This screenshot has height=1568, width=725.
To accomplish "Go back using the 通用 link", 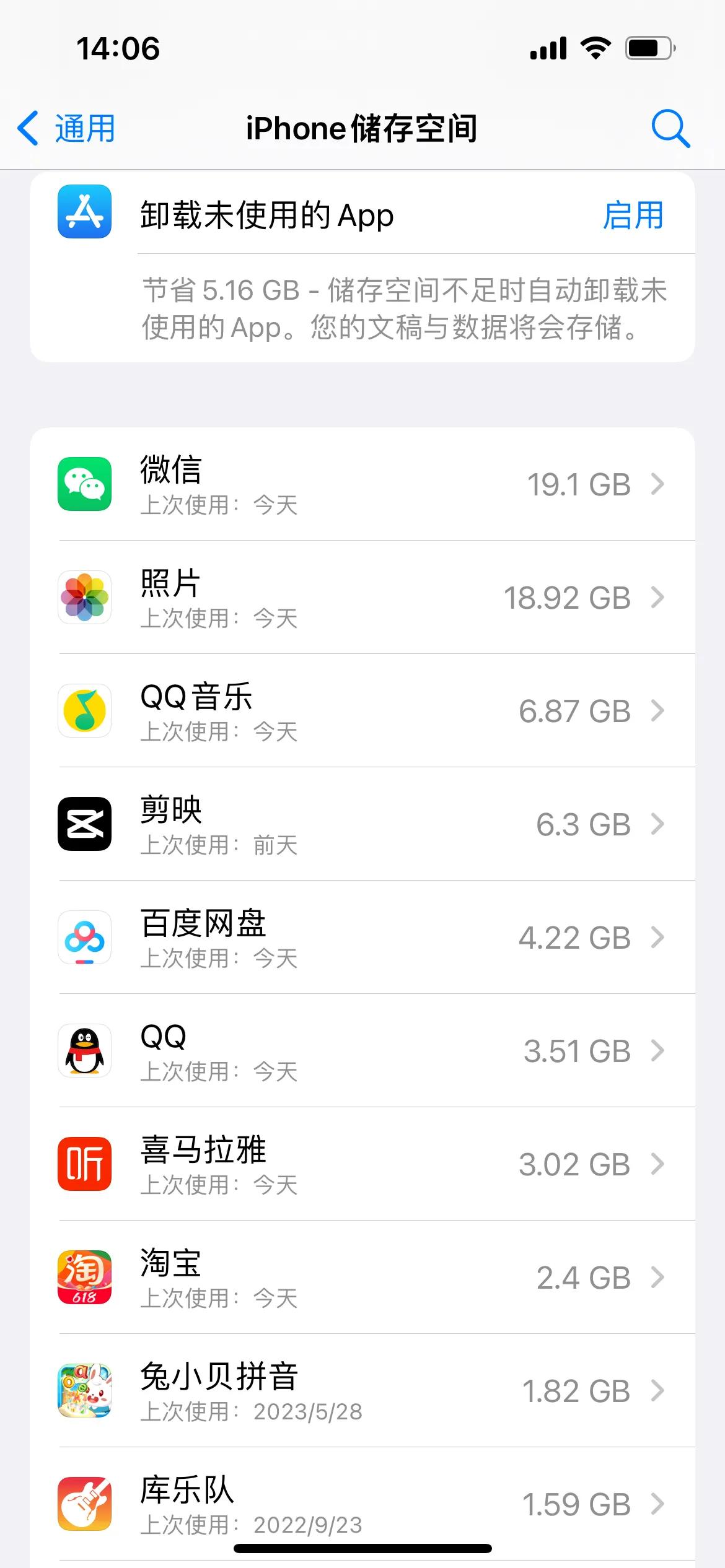I will (x=68, y=129).
